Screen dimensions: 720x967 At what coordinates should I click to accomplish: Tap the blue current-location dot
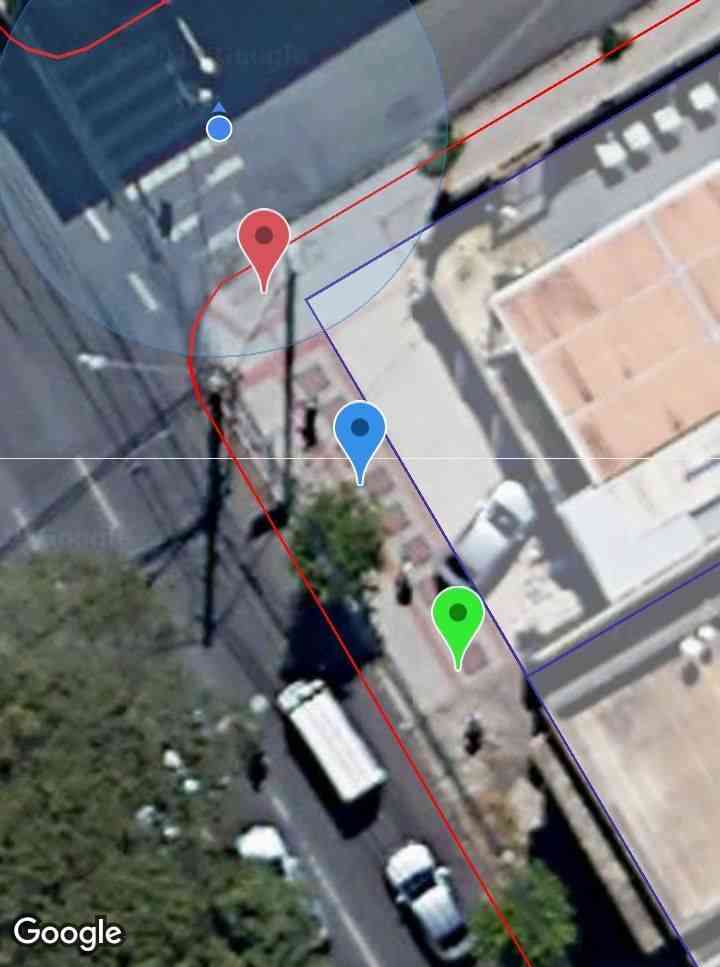point(219,129)
